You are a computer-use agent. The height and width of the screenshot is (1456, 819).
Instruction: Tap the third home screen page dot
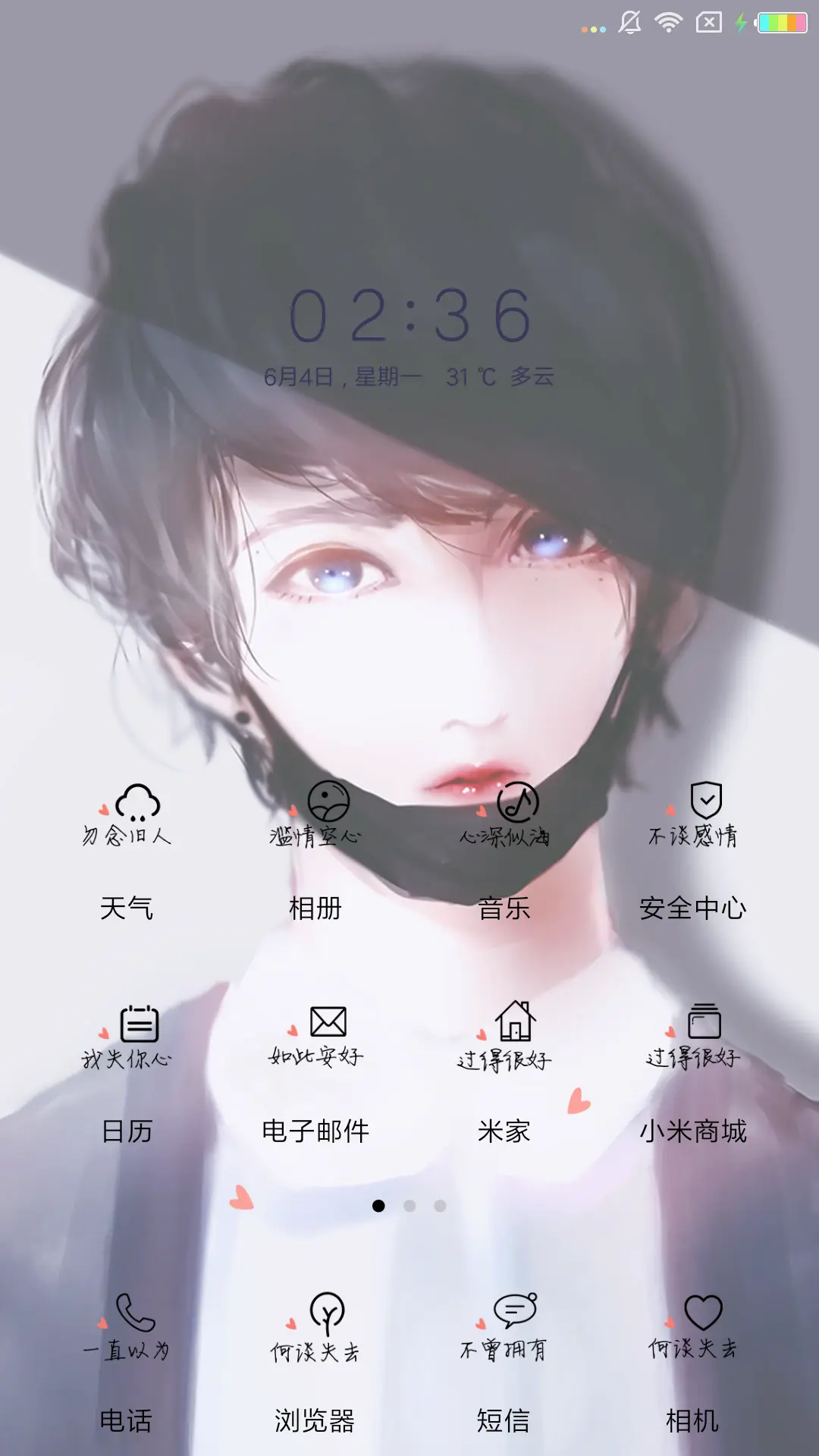[440, 1205]
